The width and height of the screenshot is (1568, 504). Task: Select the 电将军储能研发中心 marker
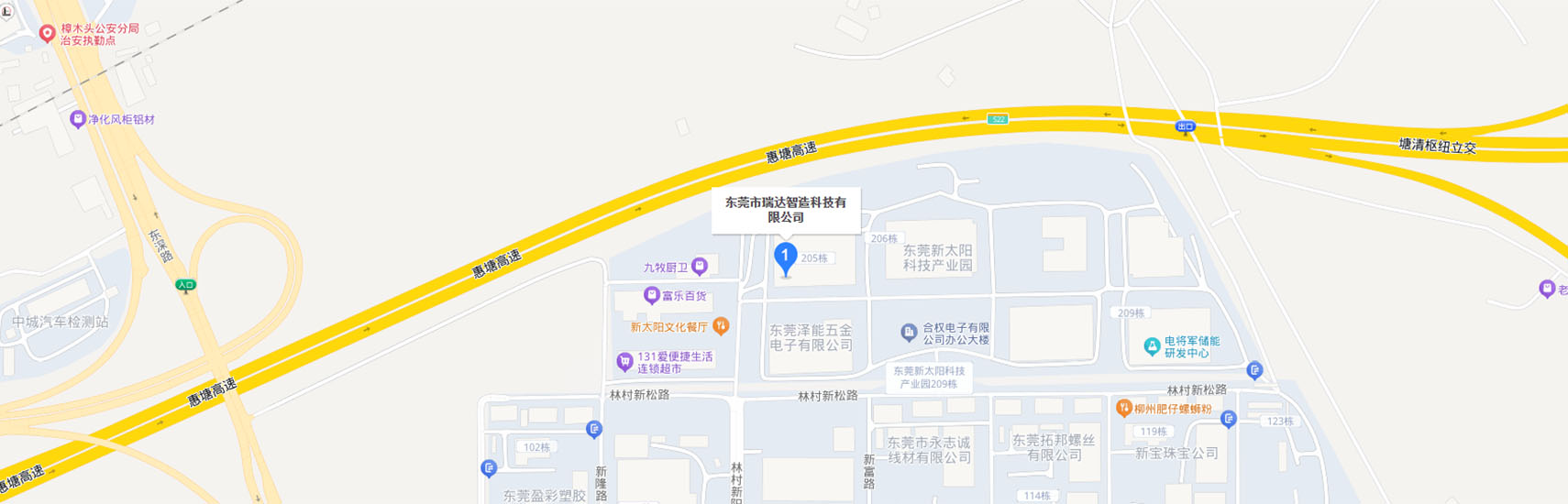[x=1153, y=346]
